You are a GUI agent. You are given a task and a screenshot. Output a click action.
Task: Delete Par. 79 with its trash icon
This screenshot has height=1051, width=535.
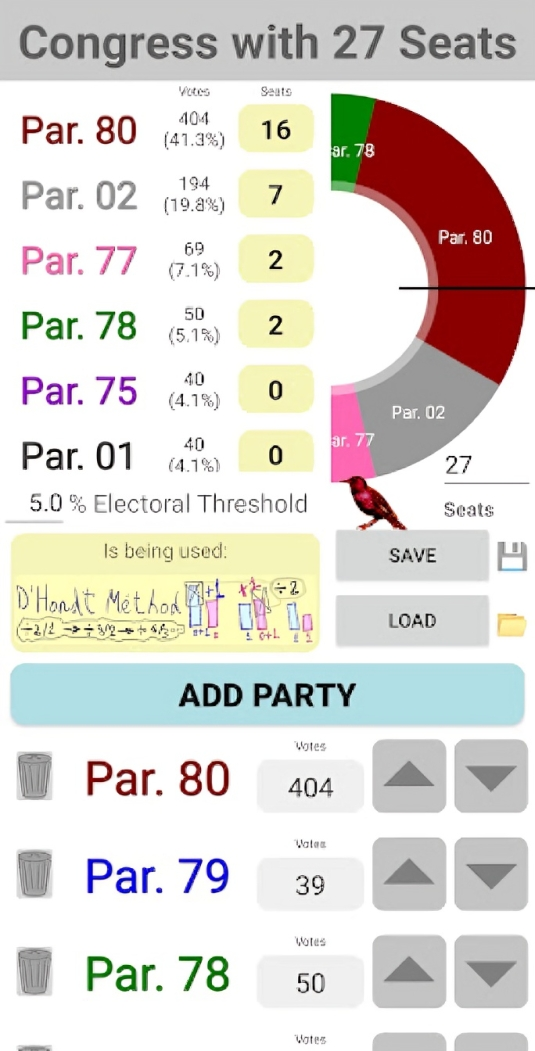[x=34, y=874]
